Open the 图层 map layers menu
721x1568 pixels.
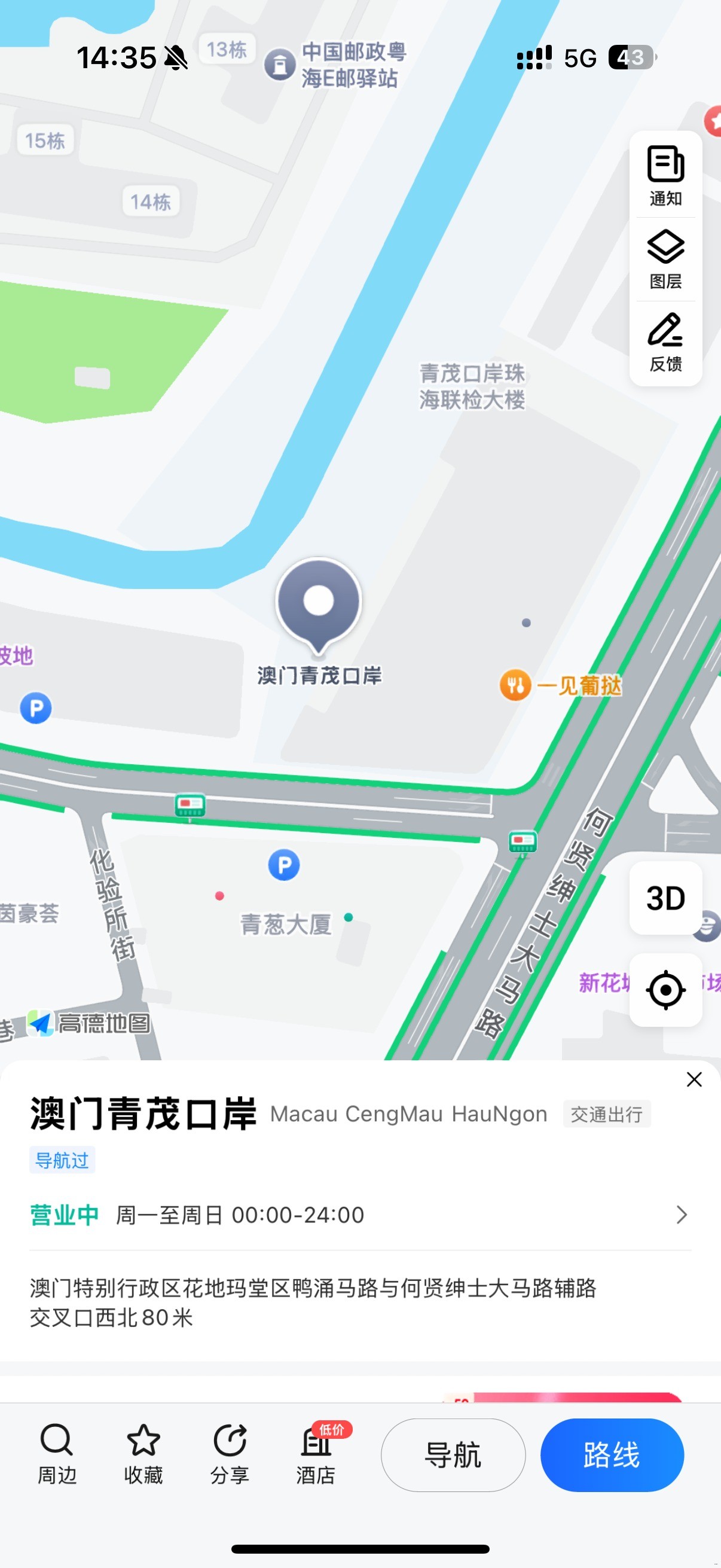pyautogui.click(x=665, y=259)
